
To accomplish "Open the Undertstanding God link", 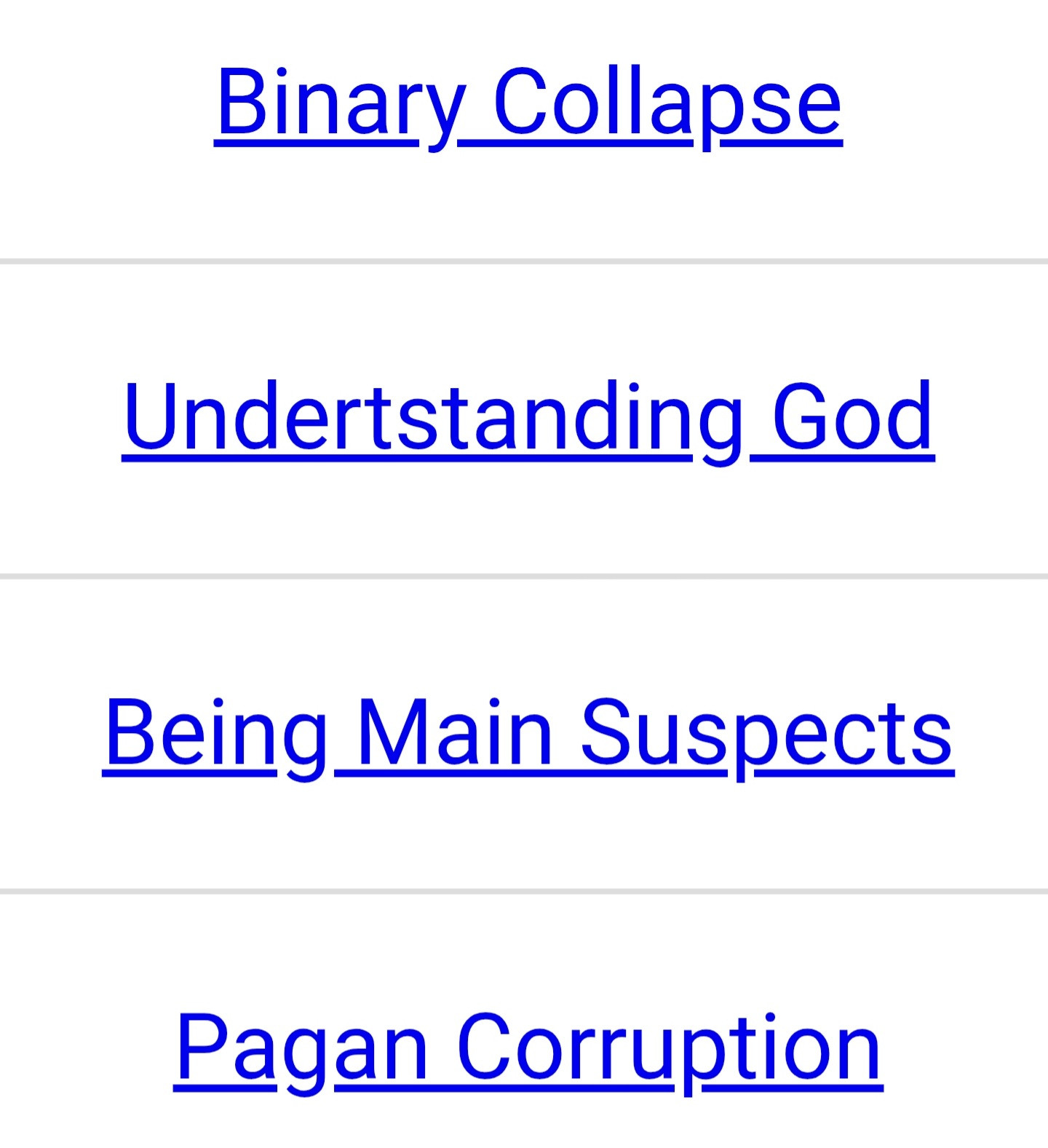I will [528, 418].
